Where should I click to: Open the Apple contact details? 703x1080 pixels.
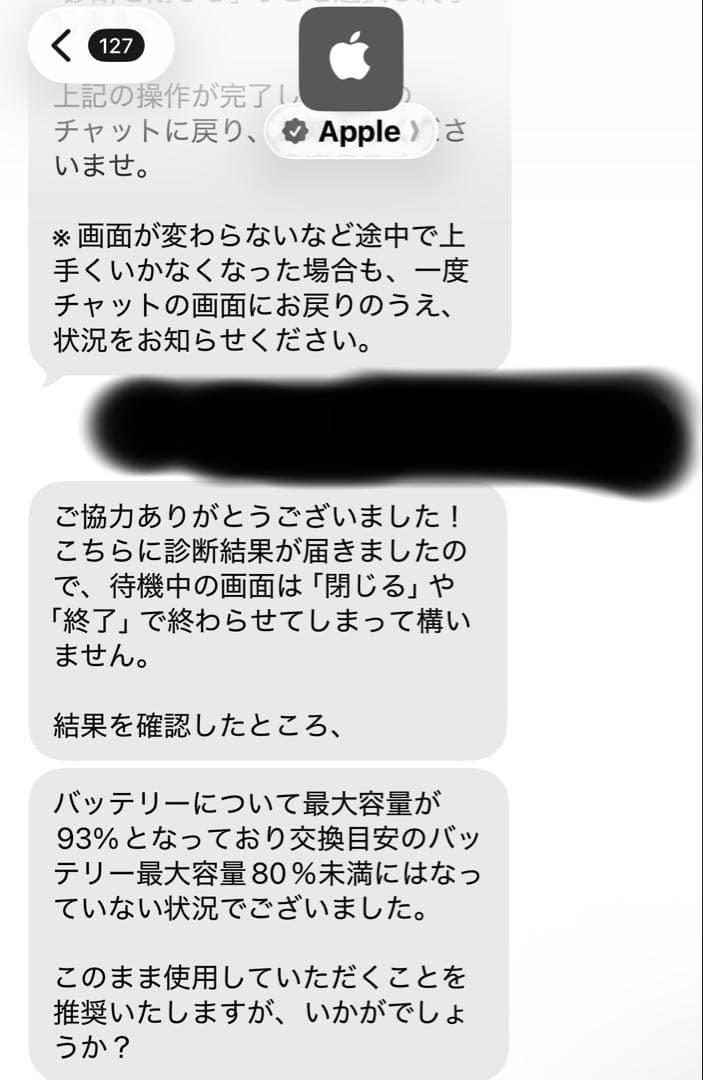pos(351,132)
